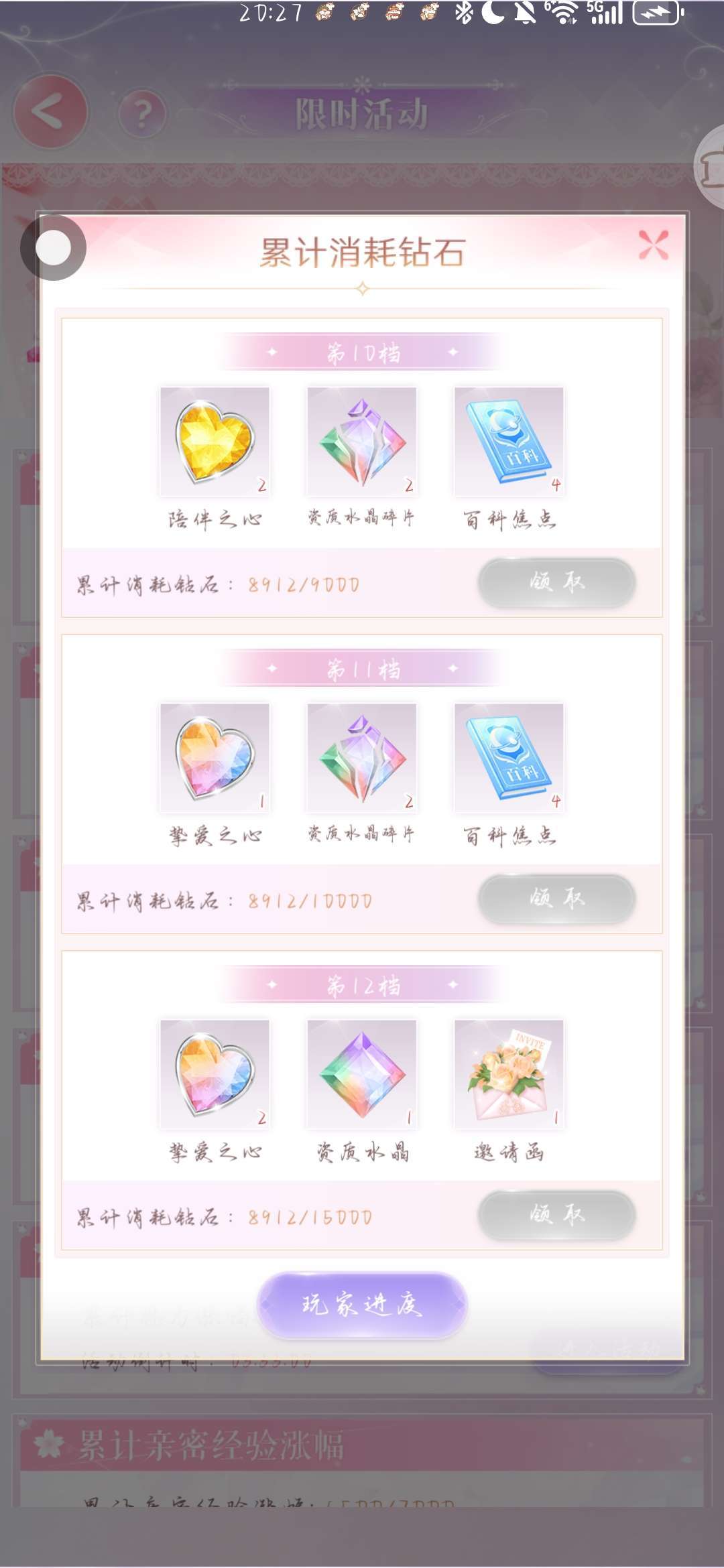Viewport: 724px width, 1568px height.
Task: Tap 领取 on the 第12档 tier
Action: (x=556, y=1215)
